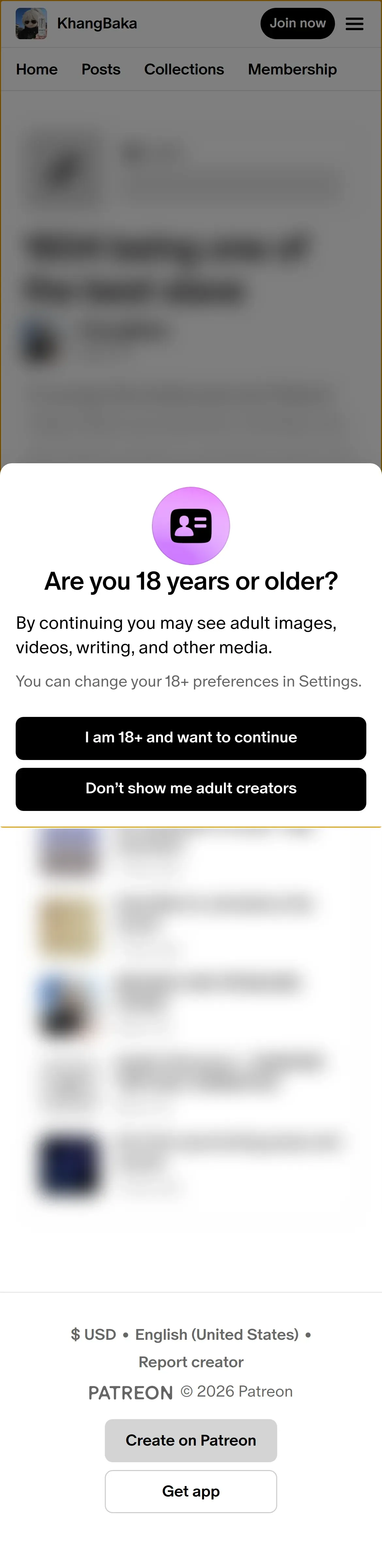View the Membership tab
382x1568 pixels.
pos(292,70)
